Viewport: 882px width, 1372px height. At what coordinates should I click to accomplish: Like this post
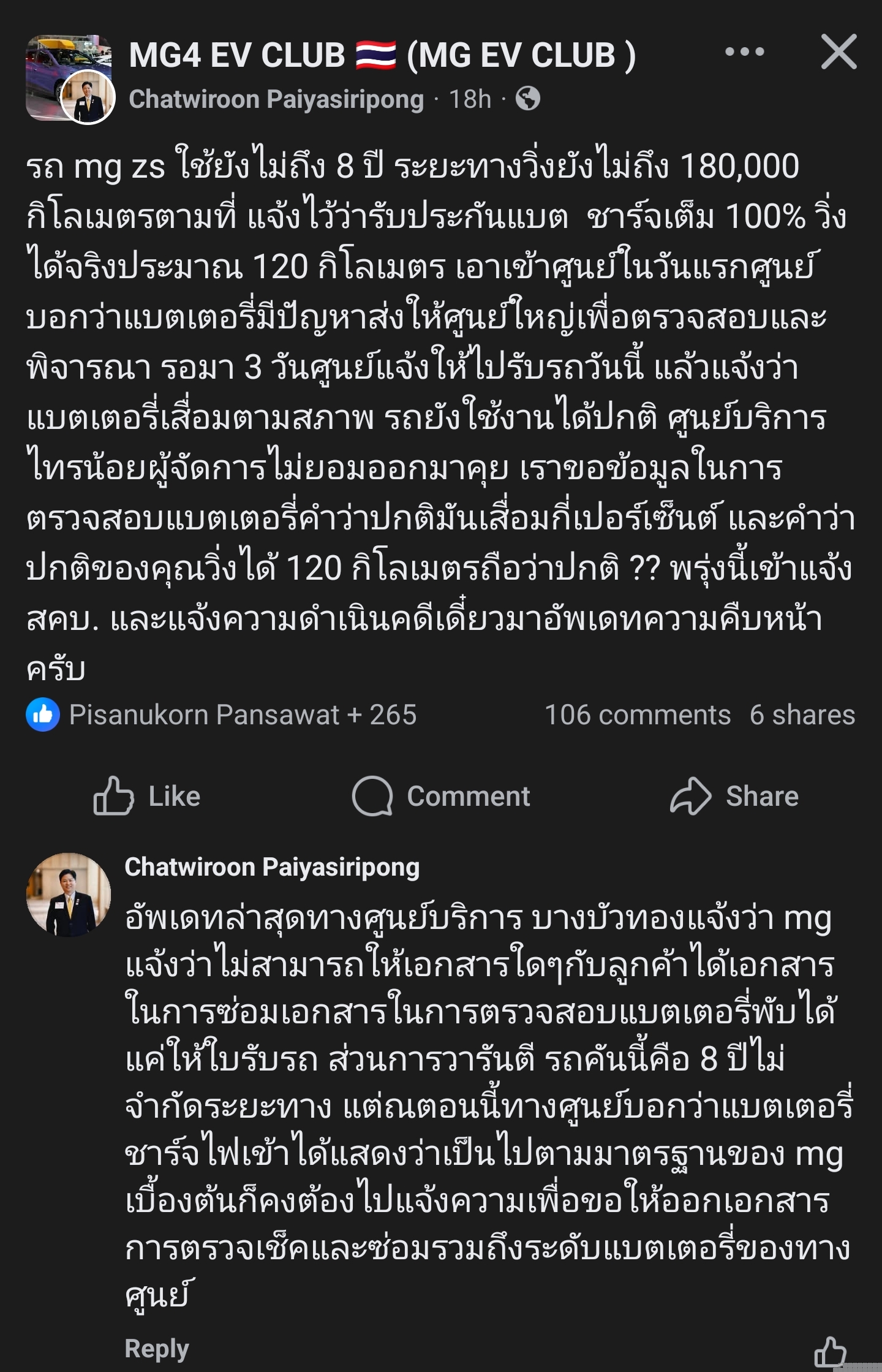pyautogui.click(x=147, y=796)
